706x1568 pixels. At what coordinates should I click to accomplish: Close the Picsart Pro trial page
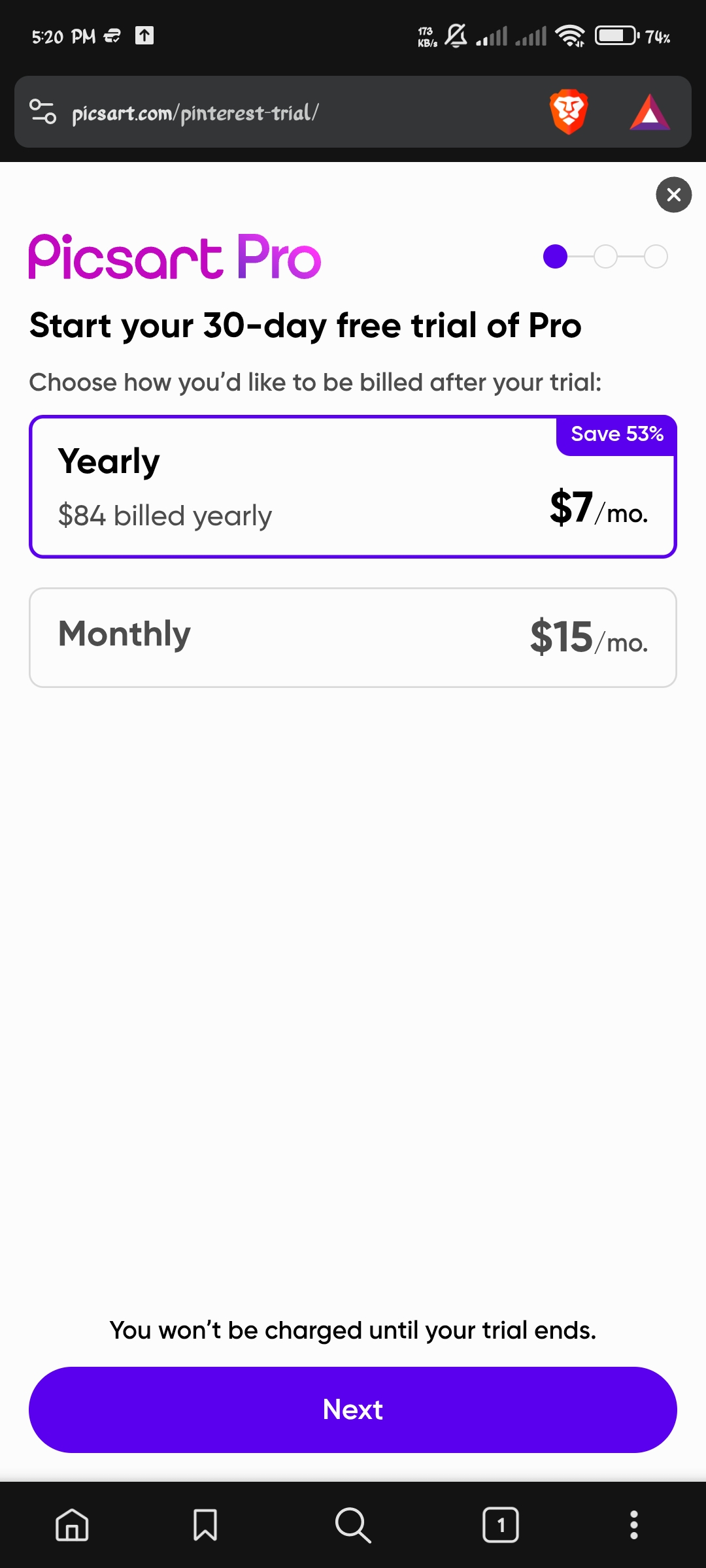pos(673,195)
